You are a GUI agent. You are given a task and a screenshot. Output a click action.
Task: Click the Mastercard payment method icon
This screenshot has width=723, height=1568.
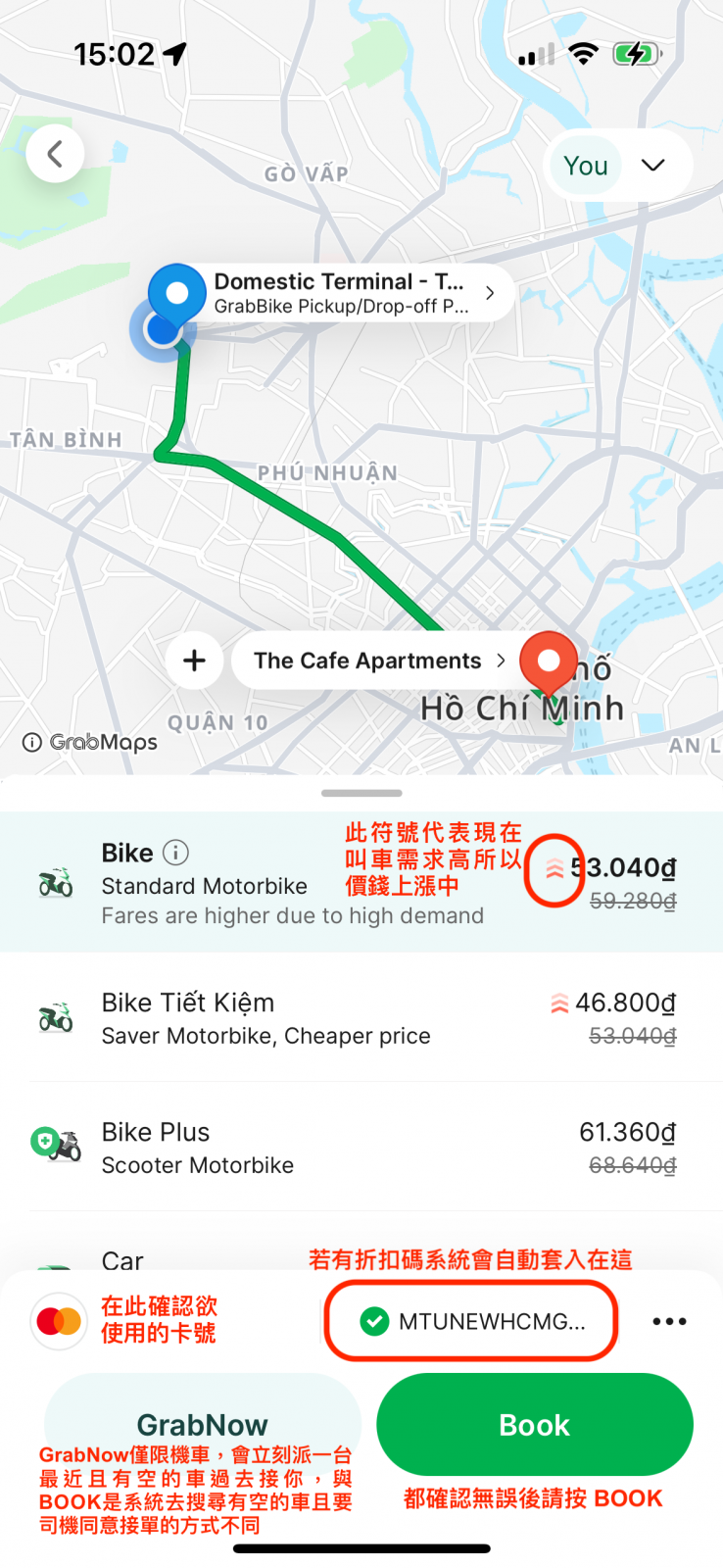point(58,1320)
